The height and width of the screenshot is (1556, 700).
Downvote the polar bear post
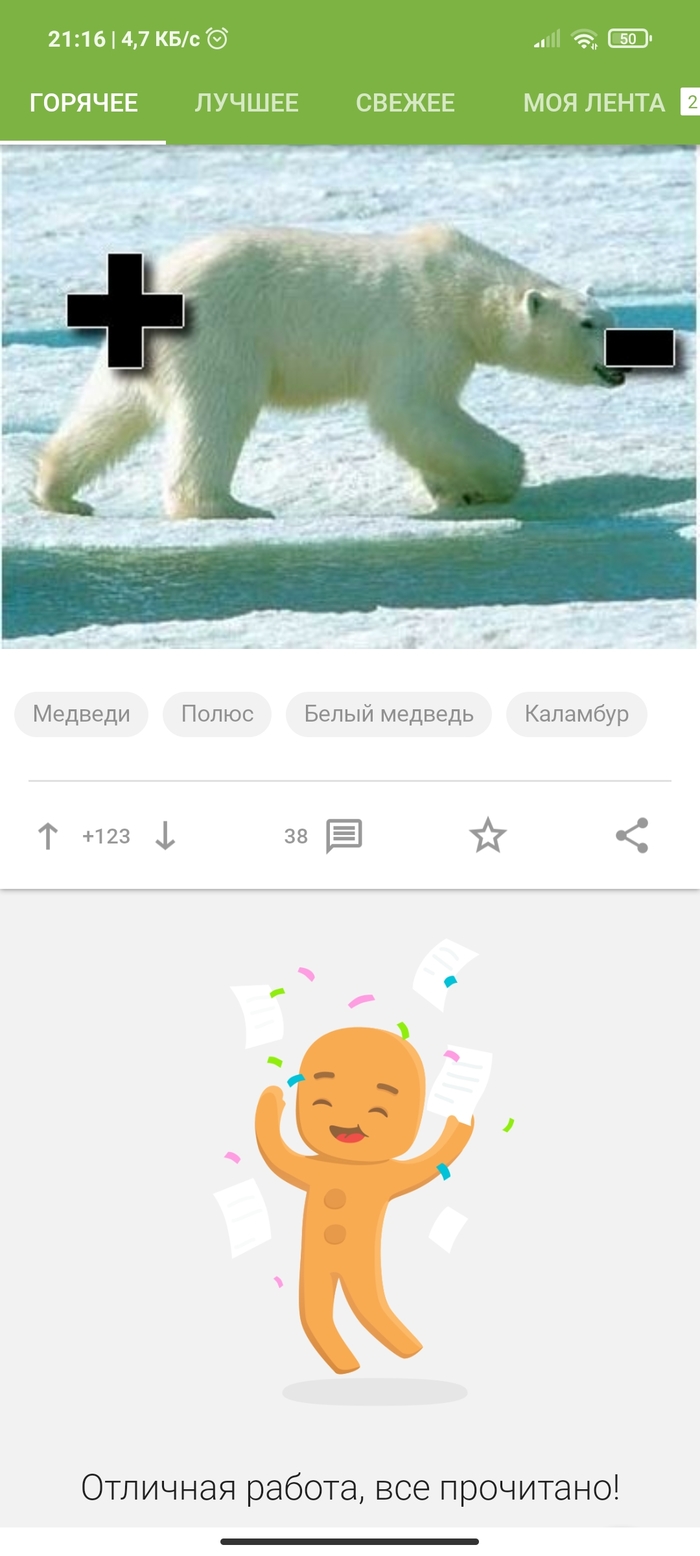coord(165,836)
